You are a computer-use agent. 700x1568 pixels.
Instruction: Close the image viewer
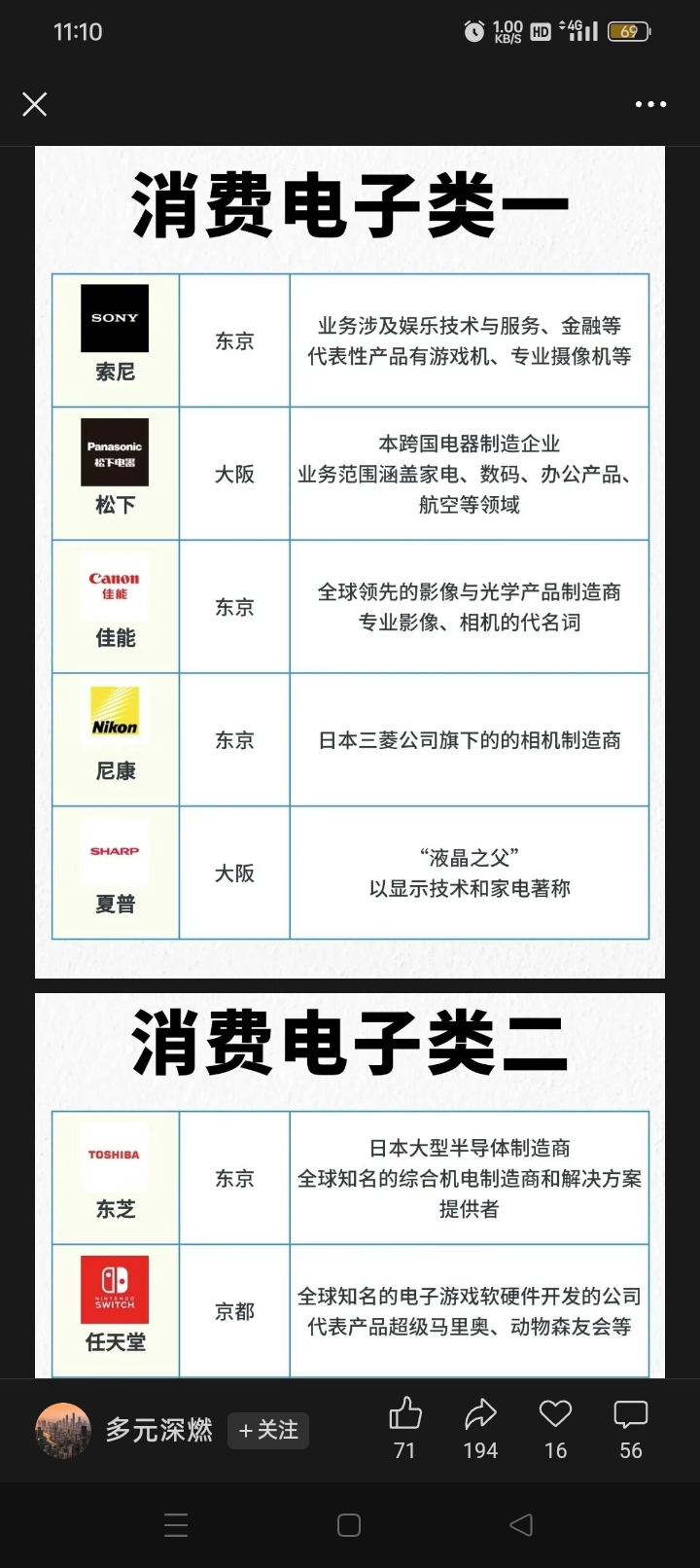(35, 104)
